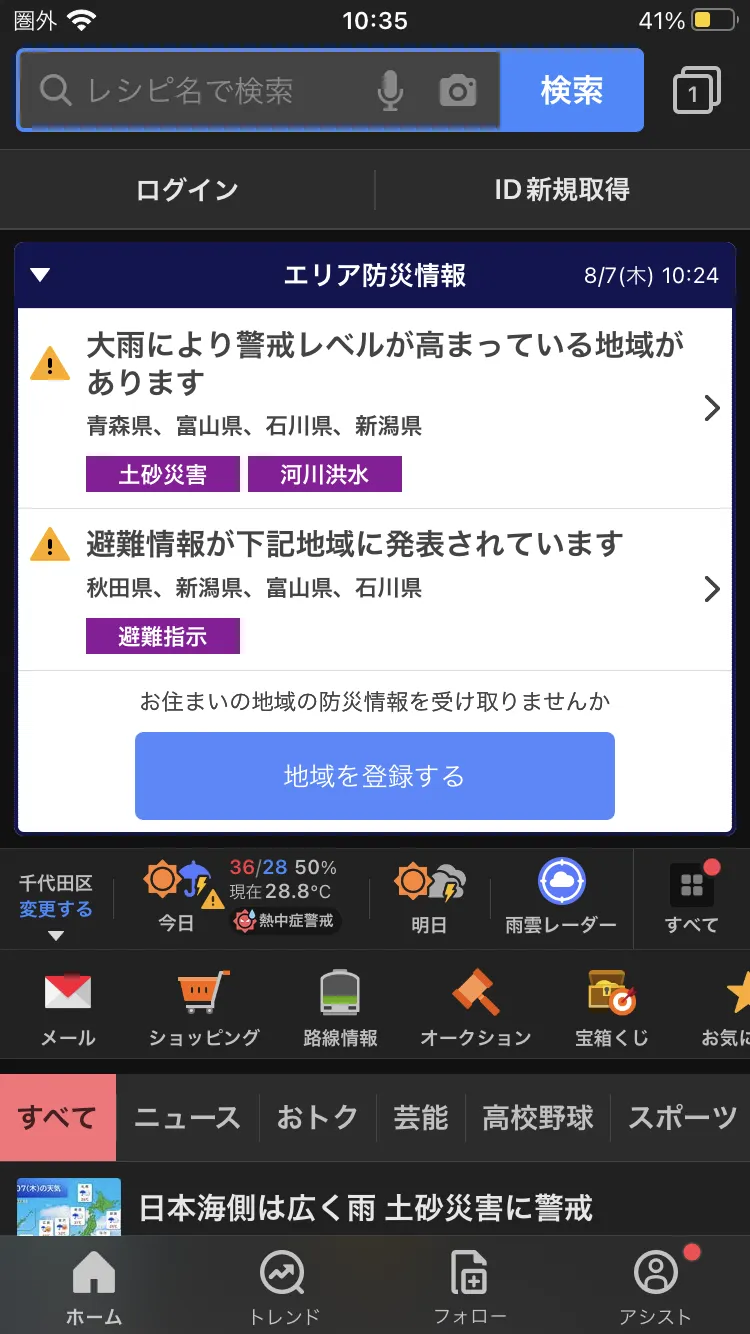Open the メール shortcut
This screenshot has height=1334, width=750.
tap(68, 1008)
